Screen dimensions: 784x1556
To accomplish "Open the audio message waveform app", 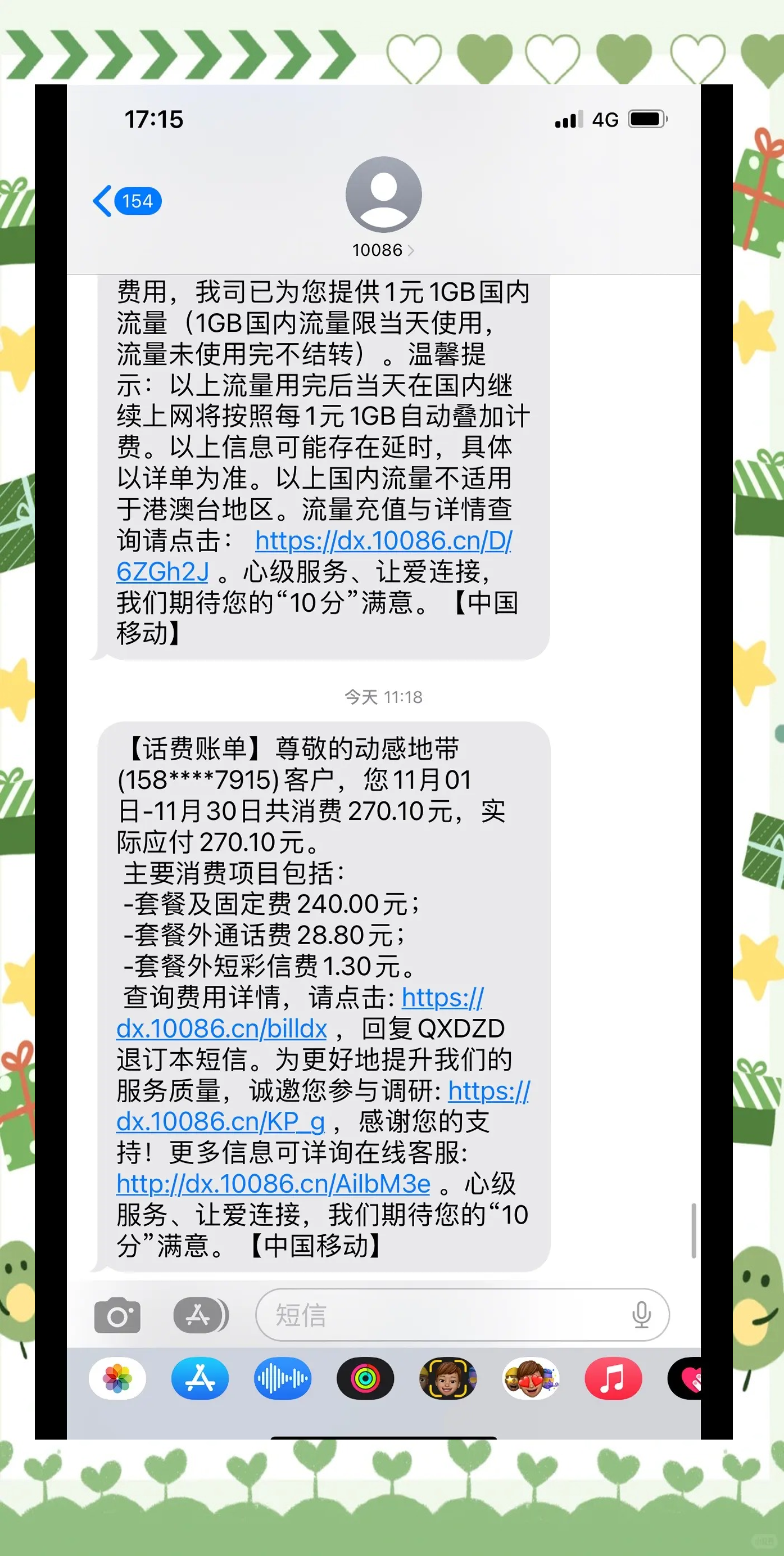I will (283, 1378).
